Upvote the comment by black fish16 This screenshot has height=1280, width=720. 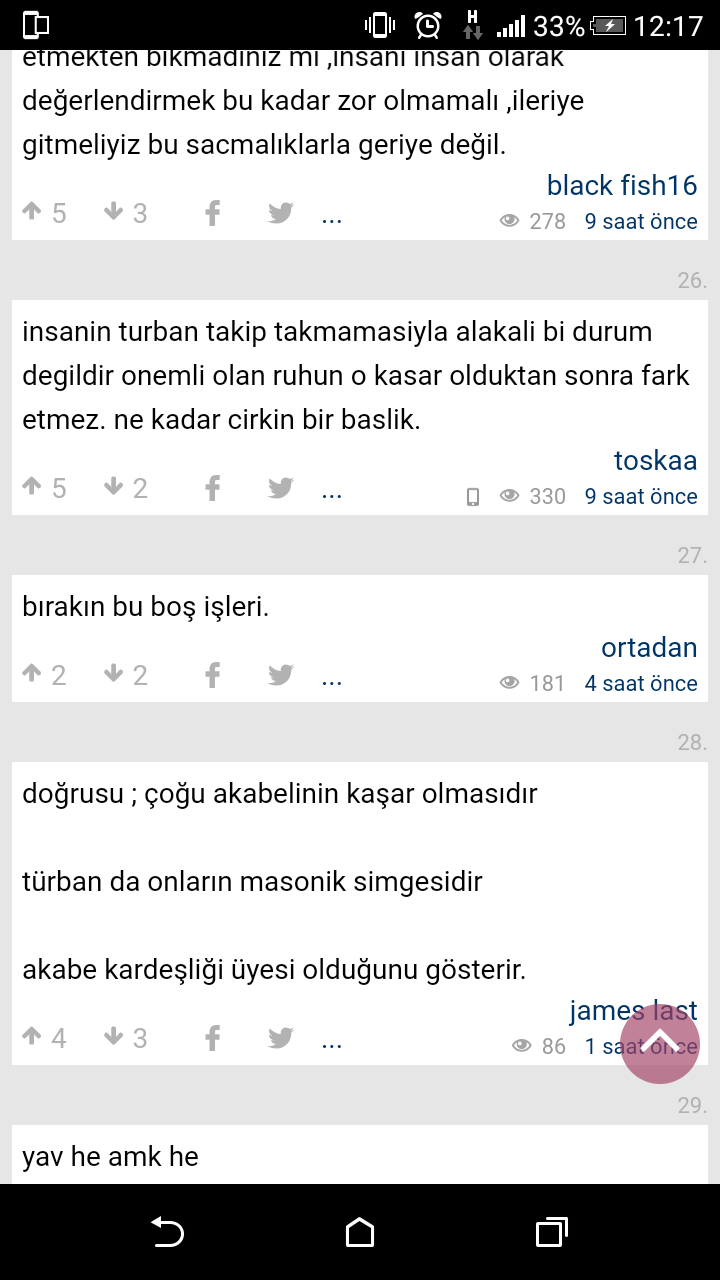click(x=44, y=213)
